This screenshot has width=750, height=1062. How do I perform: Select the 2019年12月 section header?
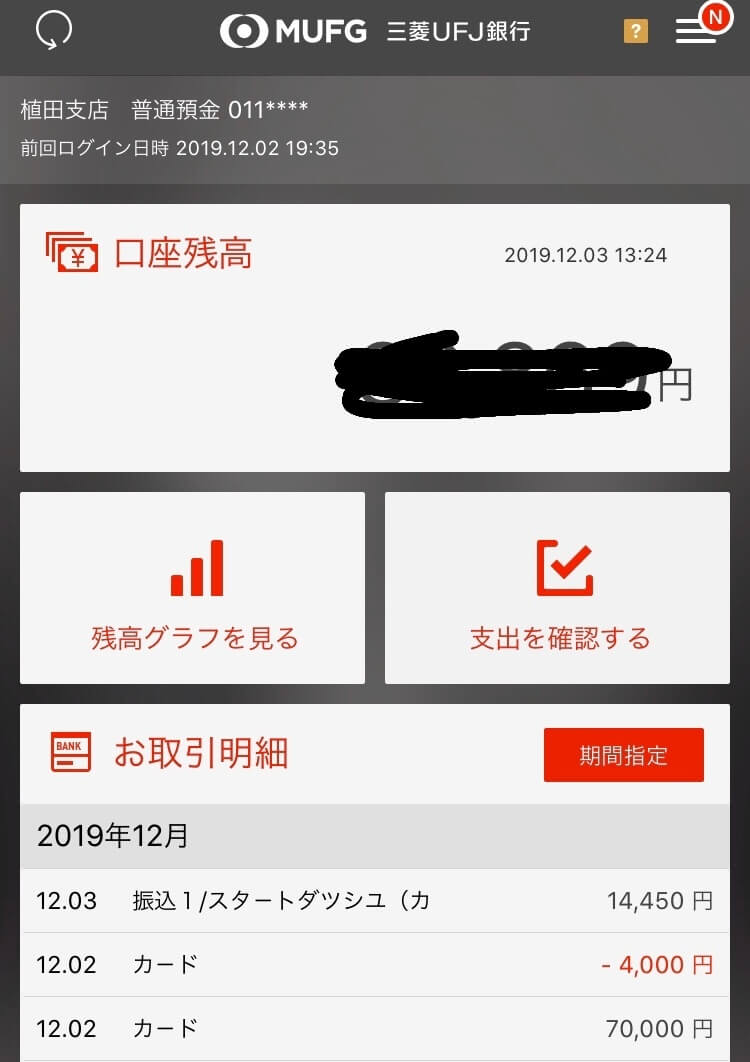click(x=113, y=836)
